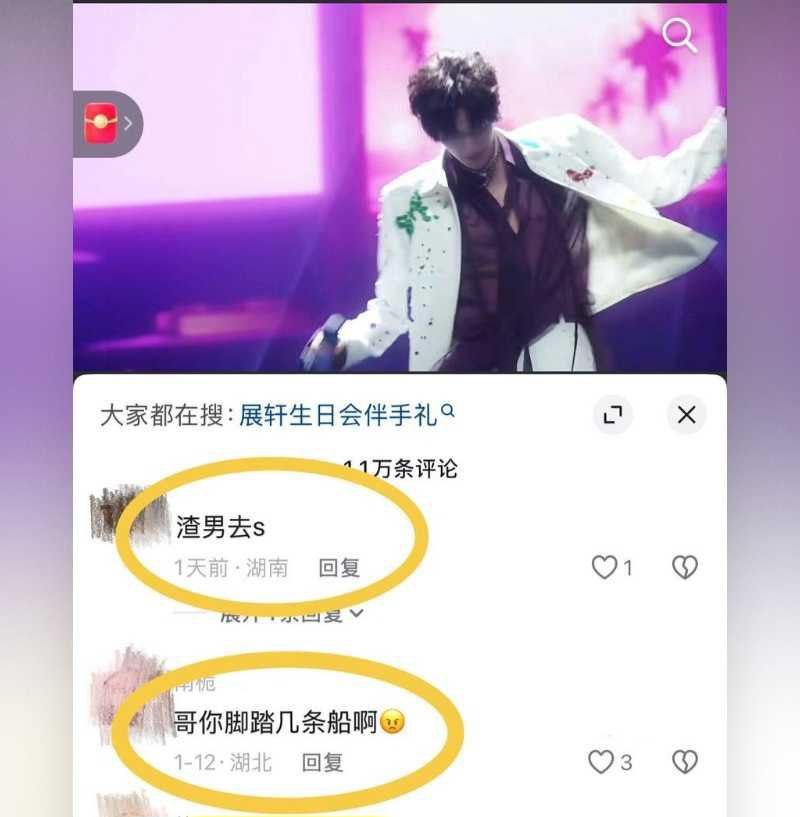Viewport: 800px width, 817px height.
Task: Like the comment 哥你脚踏几条船啊
Action: 600,763
